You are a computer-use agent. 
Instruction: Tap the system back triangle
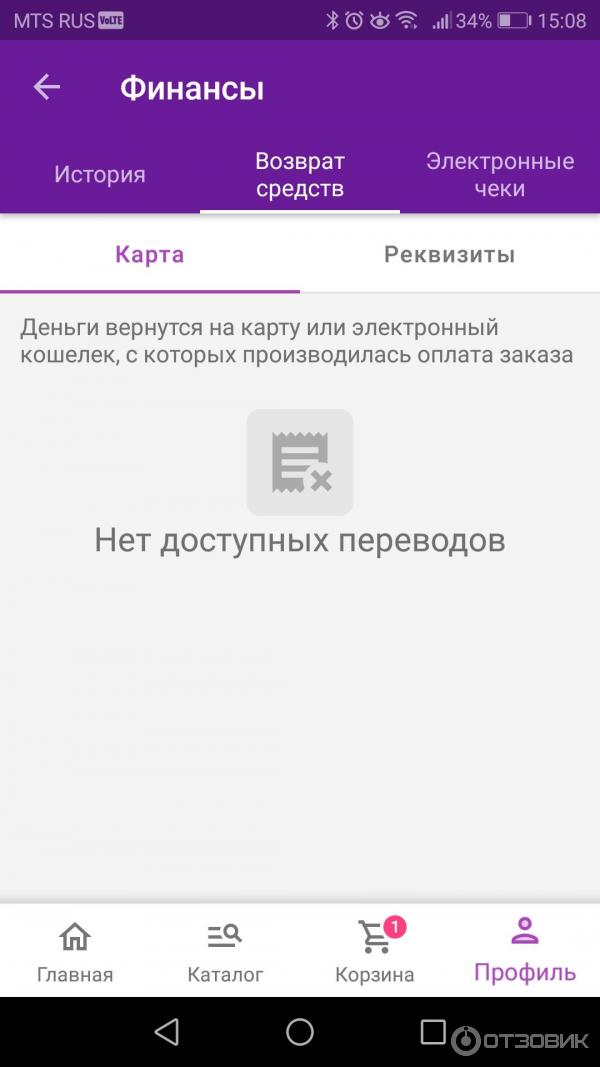tap(167, 1032)
